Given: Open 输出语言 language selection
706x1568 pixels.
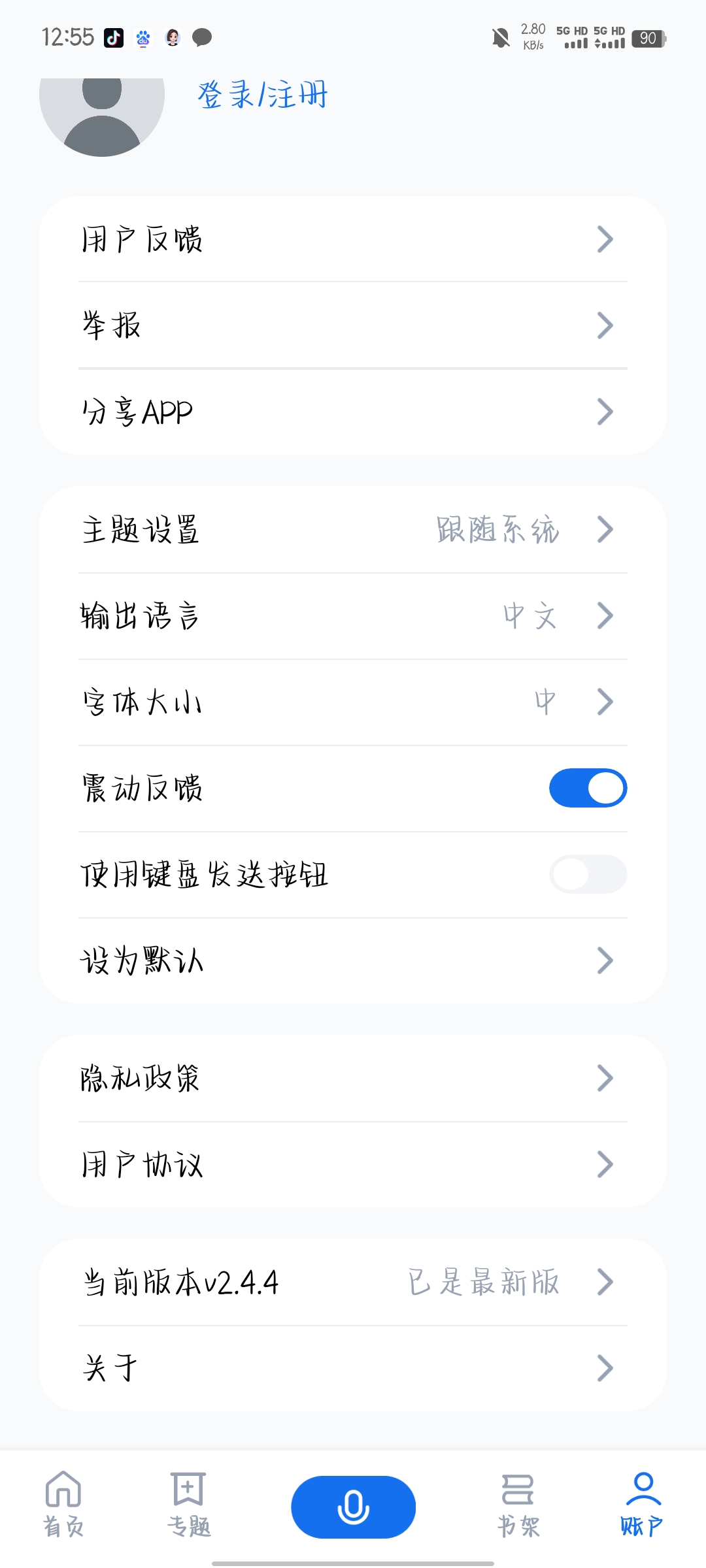Looking at the screenshot, I should click(353, 616).
